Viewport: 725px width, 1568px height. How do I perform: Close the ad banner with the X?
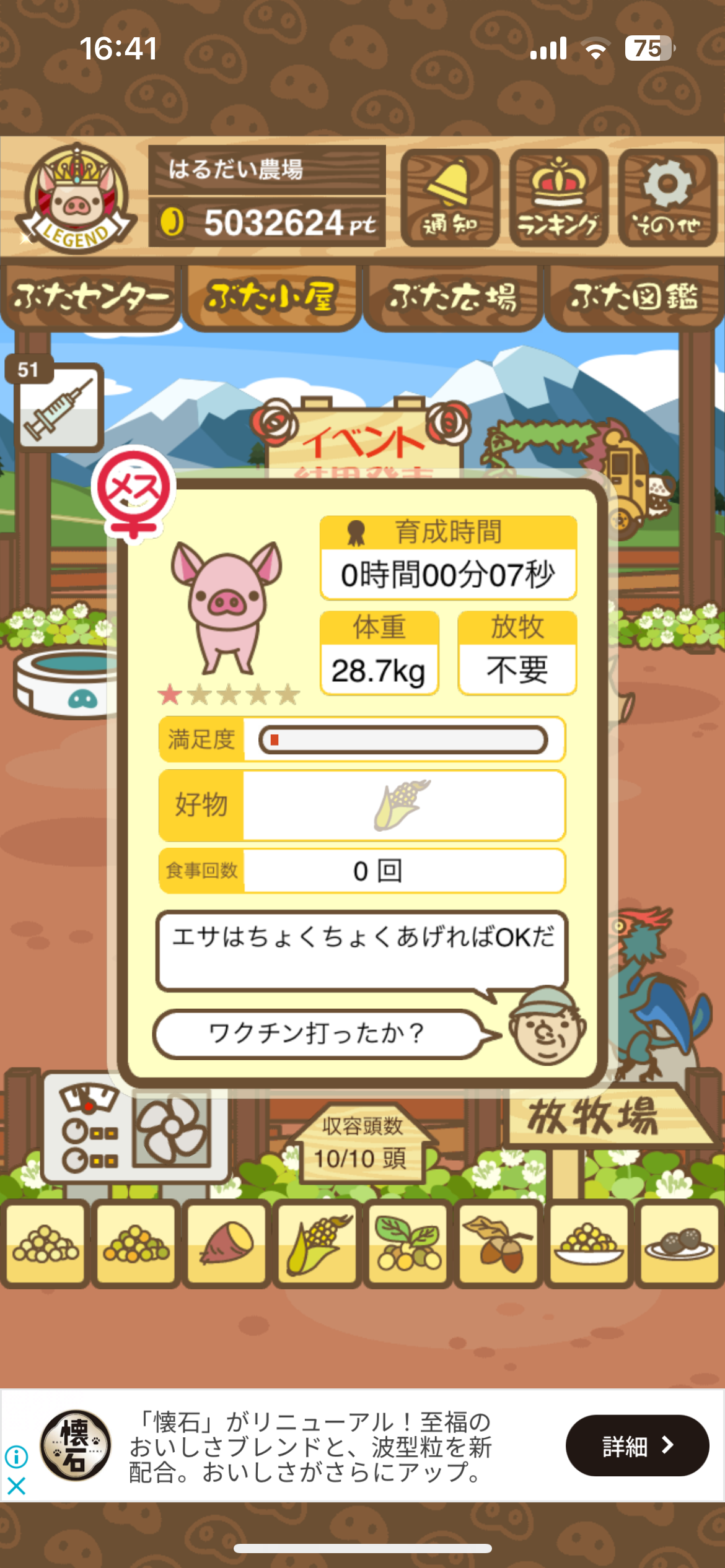click(x=16, y=1486)
